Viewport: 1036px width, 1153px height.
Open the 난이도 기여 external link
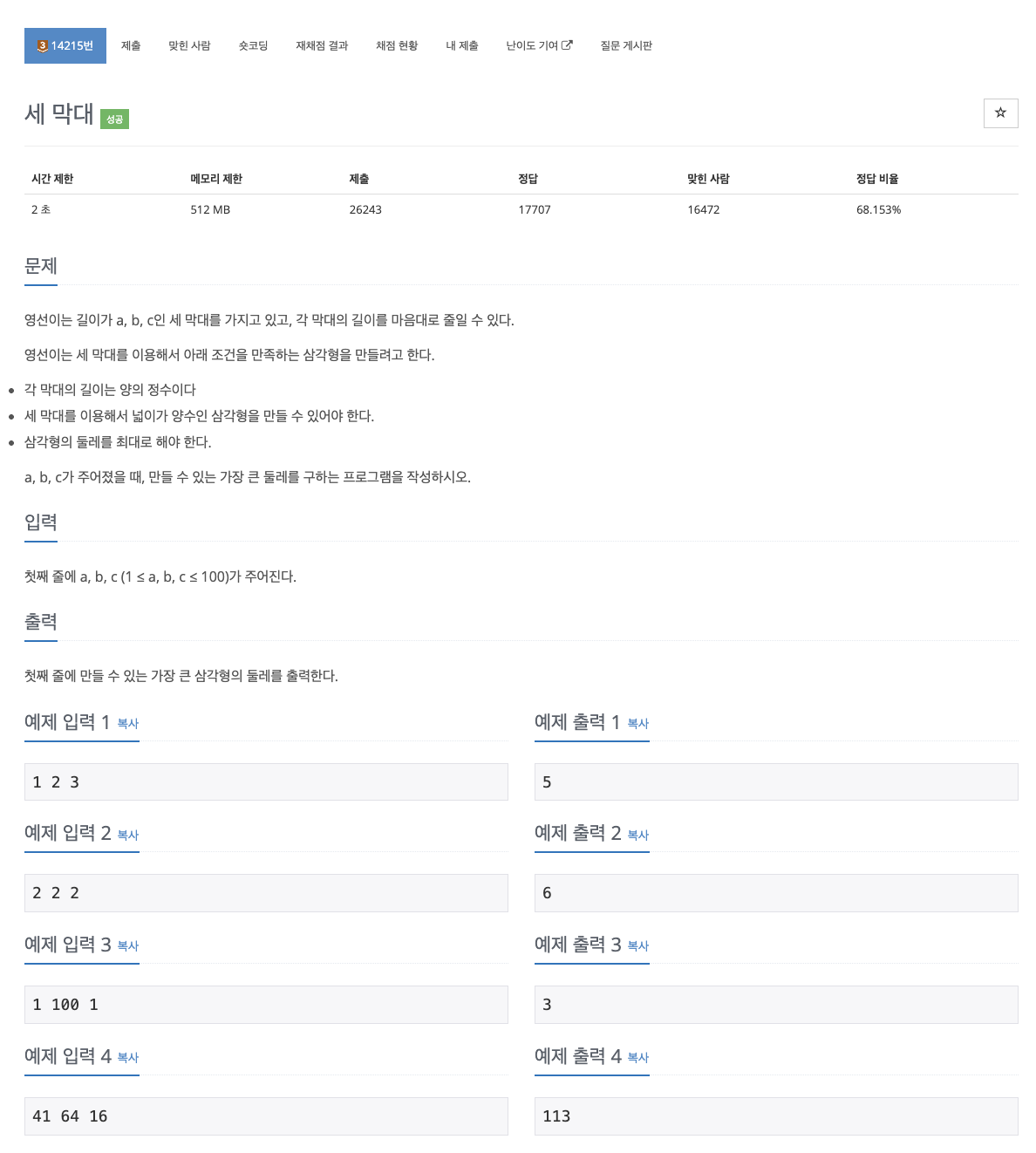[539, 45]
